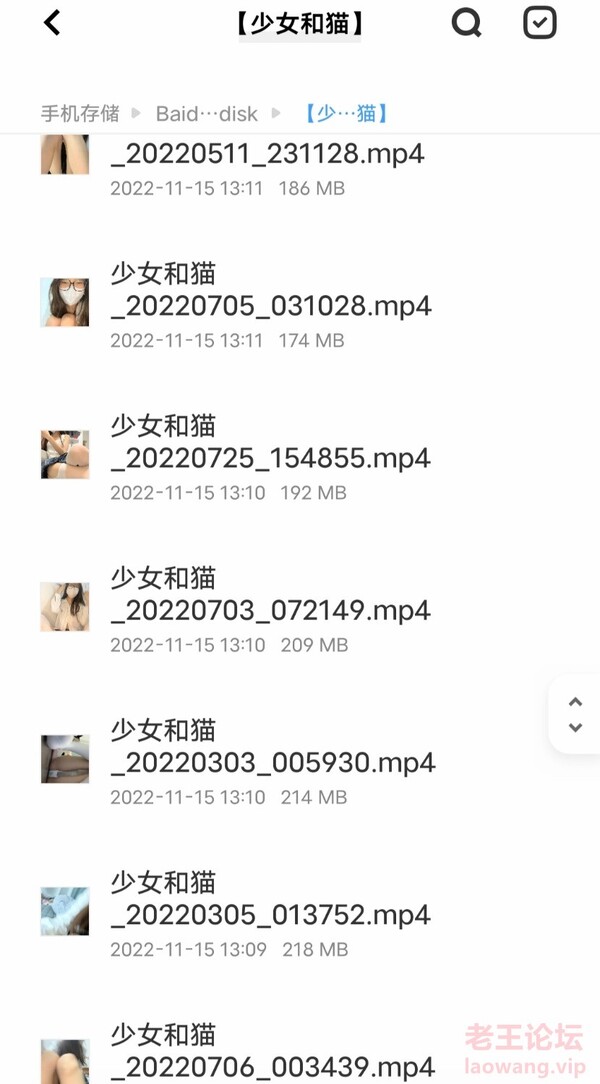Open the 214 MB file _20220303_005930.mp4
The width and height of the screenshot is (600, 1084).
pyautogui.click(x=300, y=759)
